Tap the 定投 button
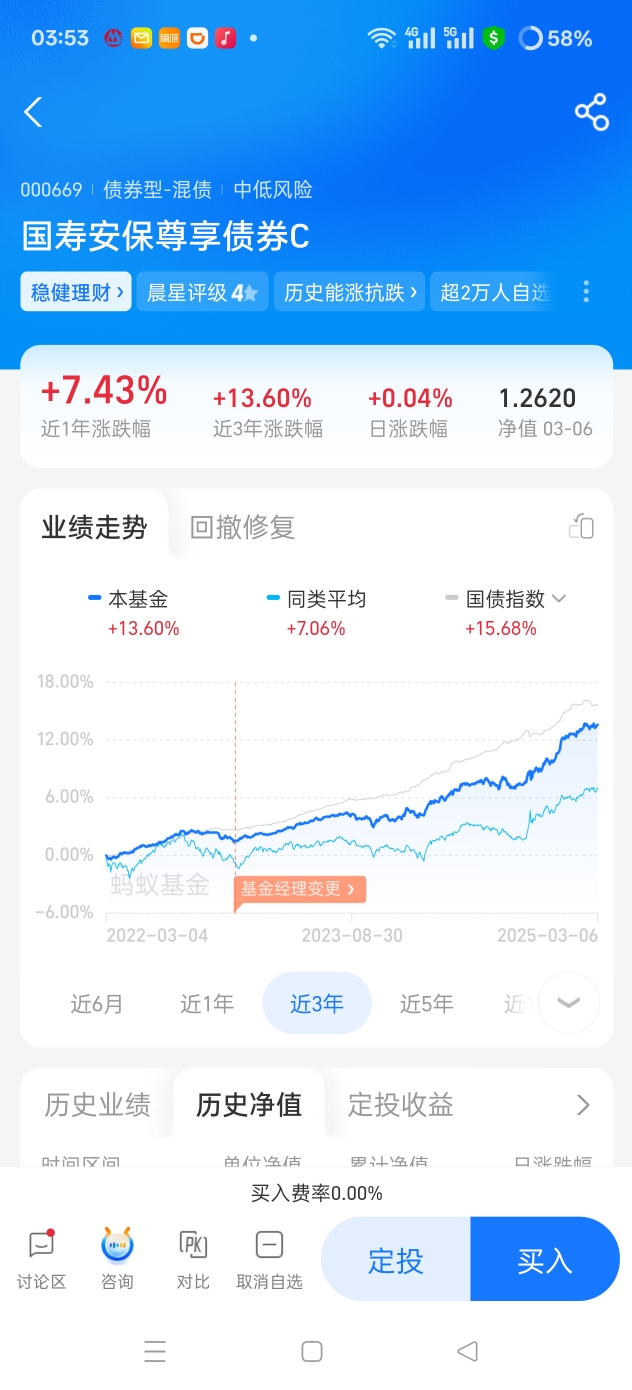The width and height of the screenshot is (632, 1390). [396, 1260]
